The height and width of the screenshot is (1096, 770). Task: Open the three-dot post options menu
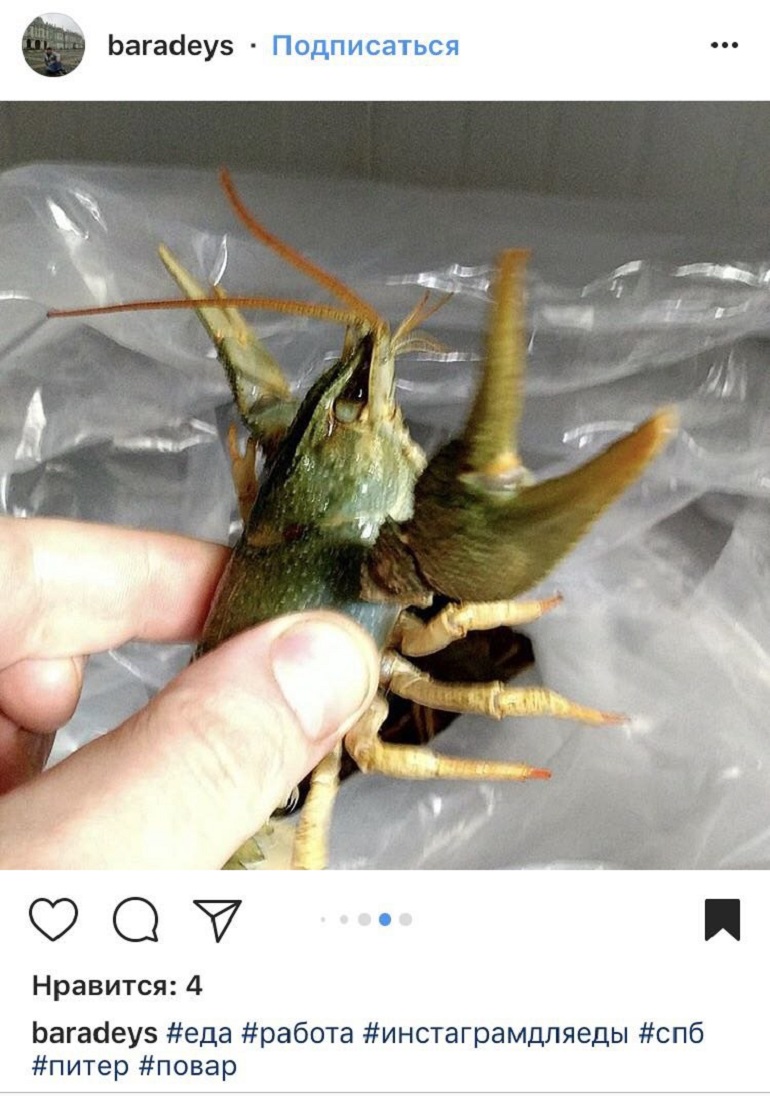point(724,46)
